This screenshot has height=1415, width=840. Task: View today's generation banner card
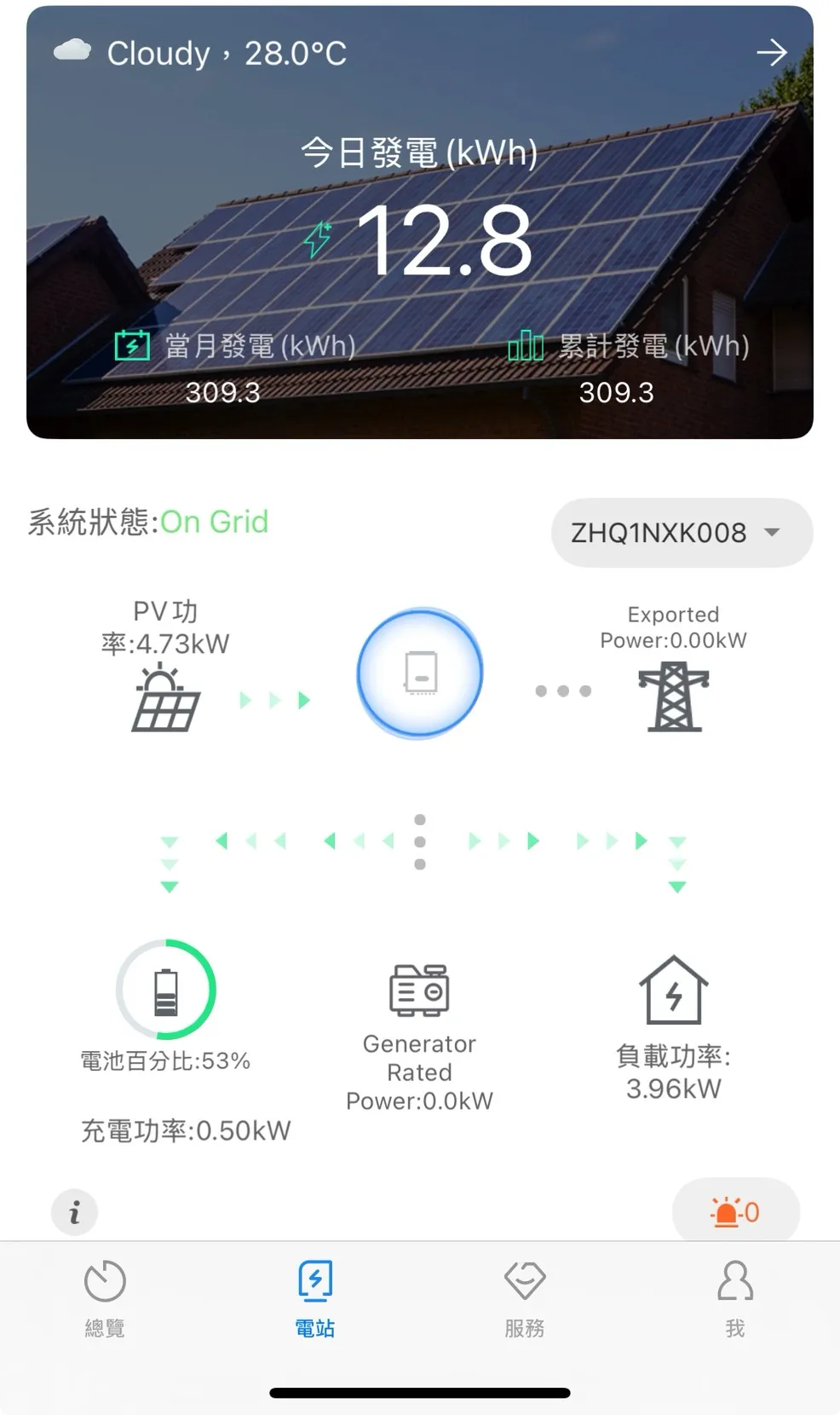pyautogui.click(x=420, y=222)
